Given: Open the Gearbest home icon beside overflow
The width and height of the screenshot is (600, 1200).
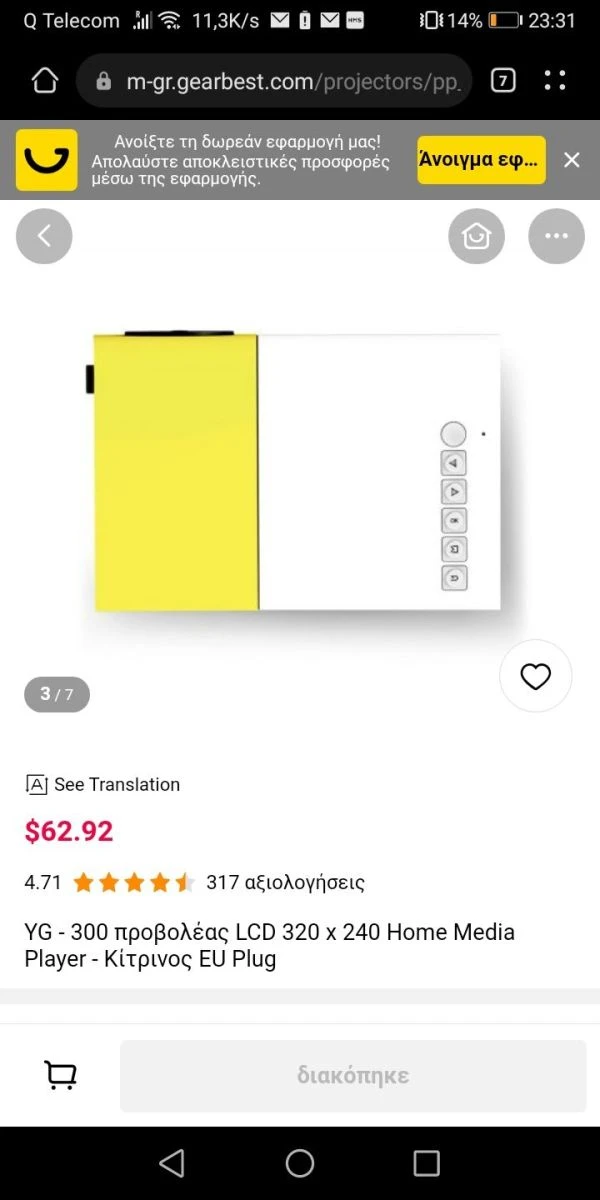Looking at the screenshot, I should tap(476, 236).
